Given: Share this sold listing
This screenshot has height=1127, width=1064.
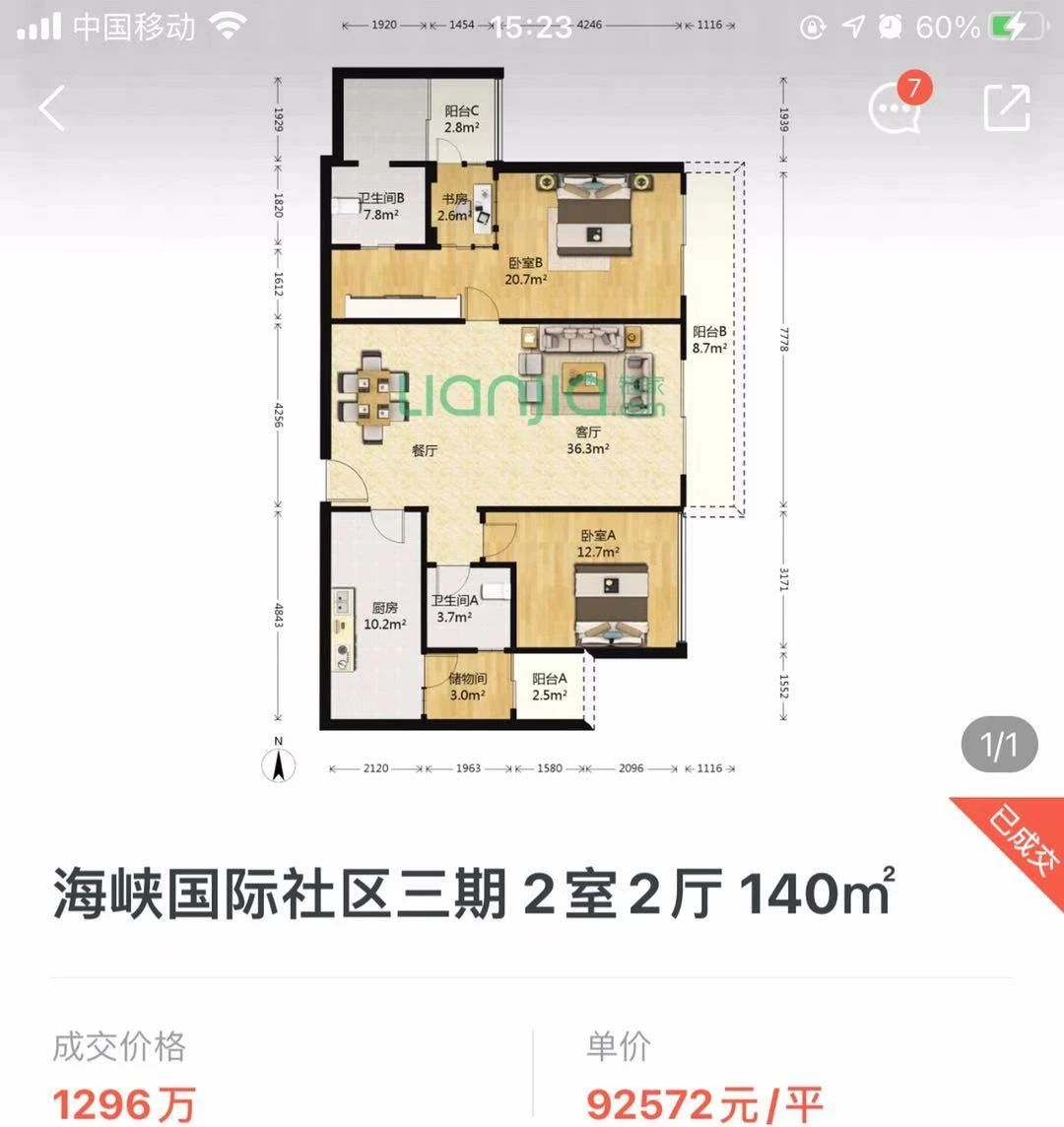Looking at the screenshot, I should pos(1007,107).
